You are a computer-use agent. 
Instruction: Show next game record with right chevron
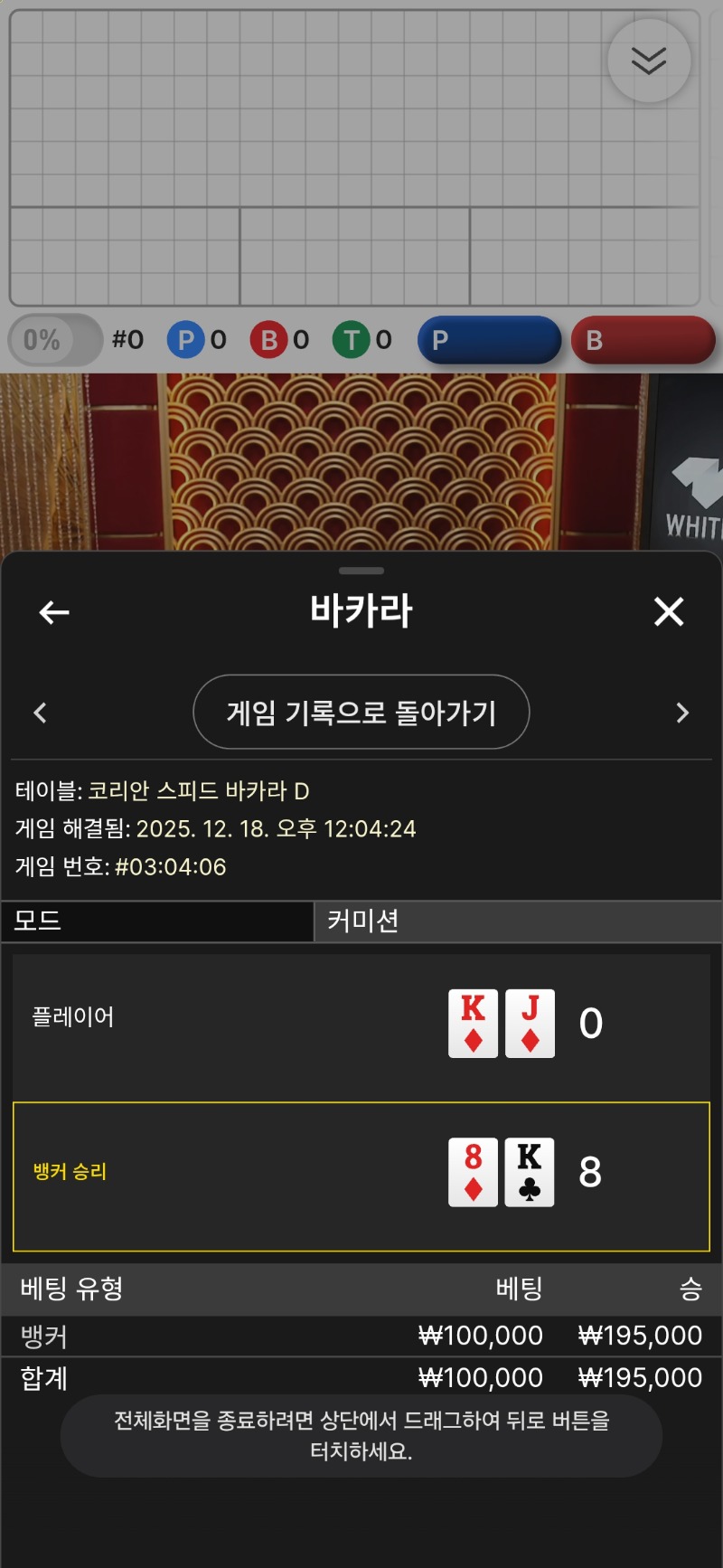coord(682,713)
